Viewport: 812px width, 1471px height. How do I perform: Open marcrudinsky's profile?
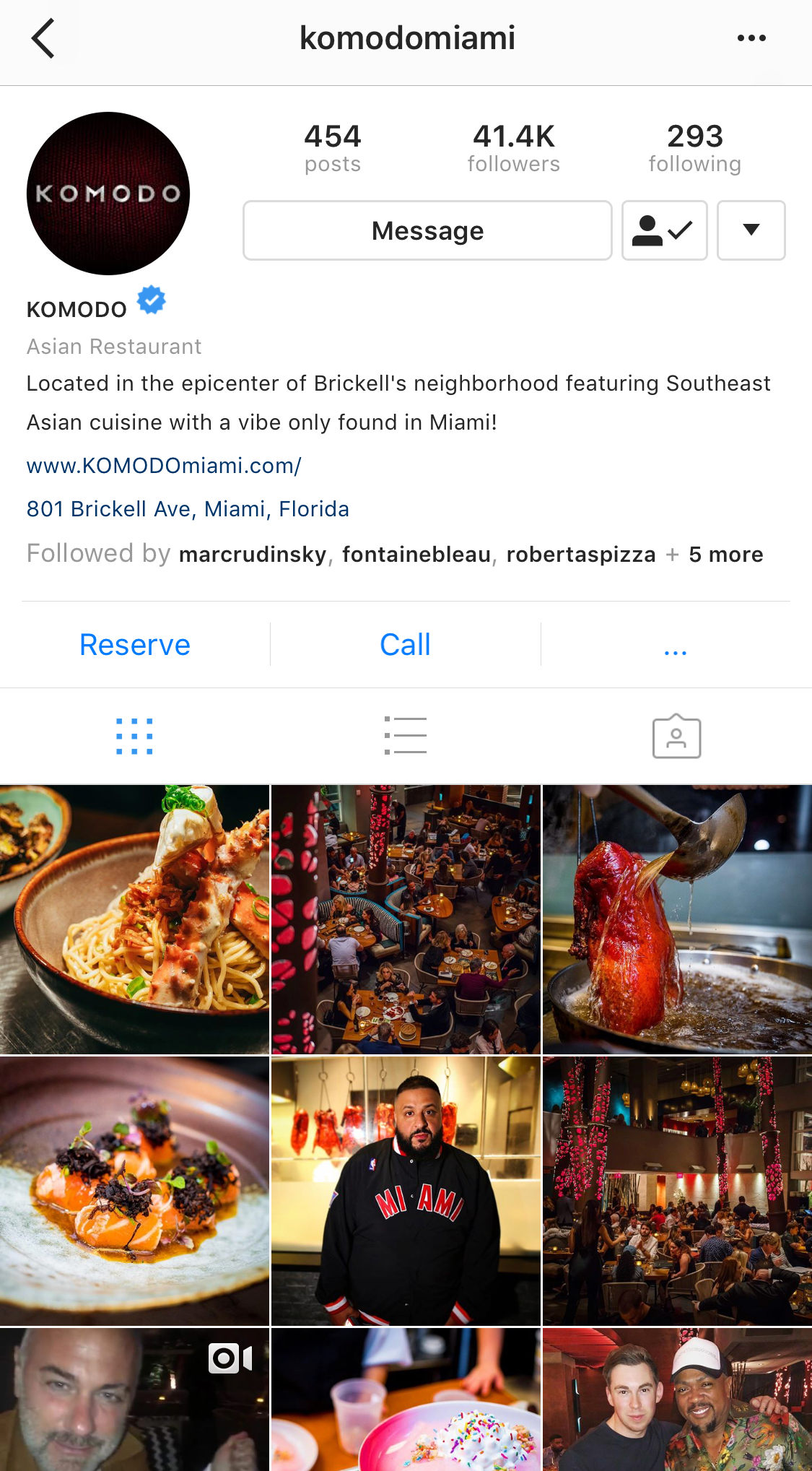(x=253, y=555)
